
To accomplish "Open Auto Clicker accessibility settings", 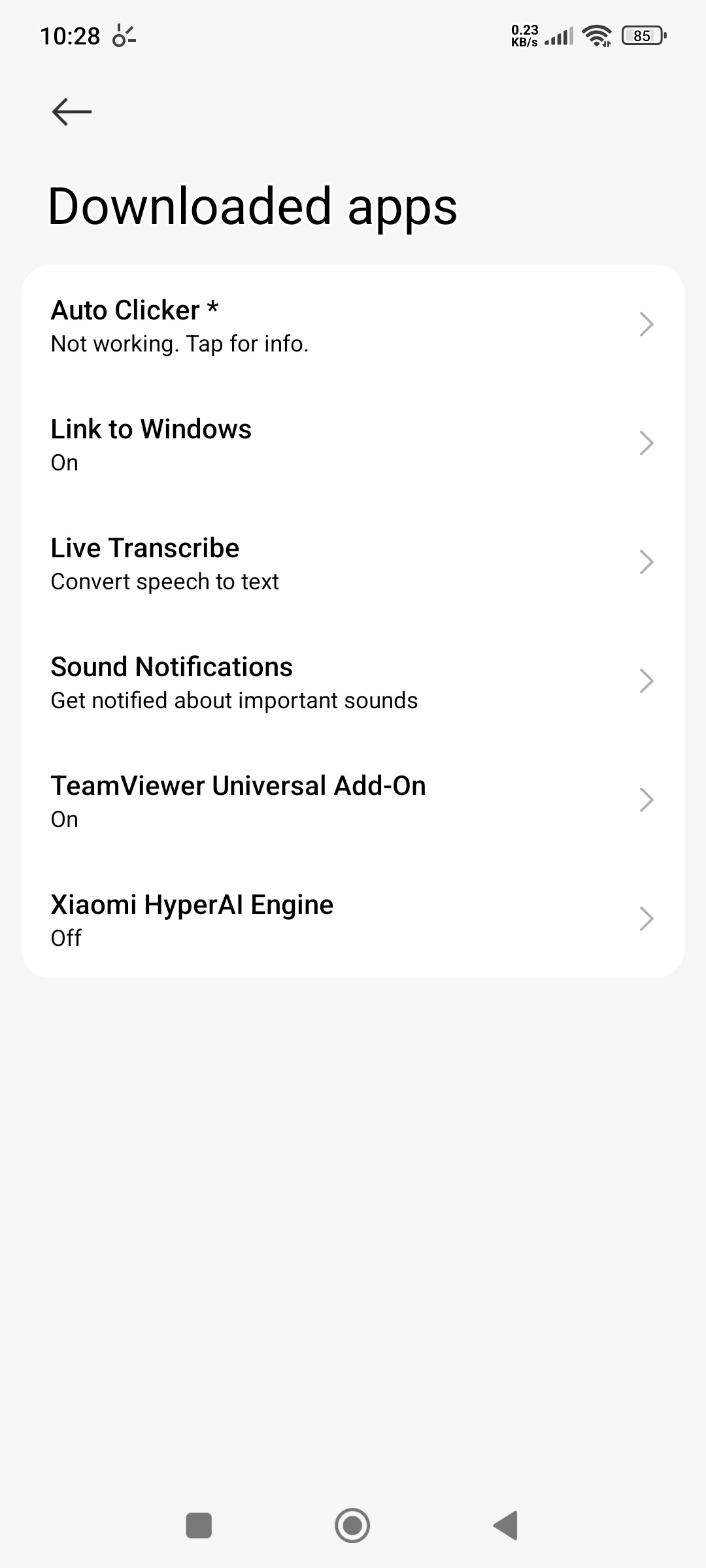I will (353, 325).
